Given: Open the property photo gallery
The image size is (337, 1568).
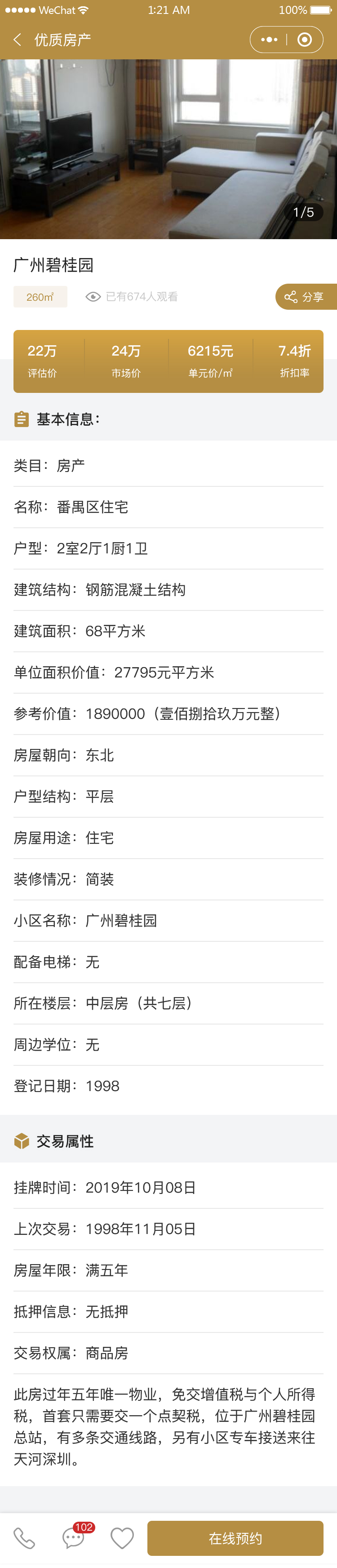Looking at the screenshot, I should click(x=168, y=148).
